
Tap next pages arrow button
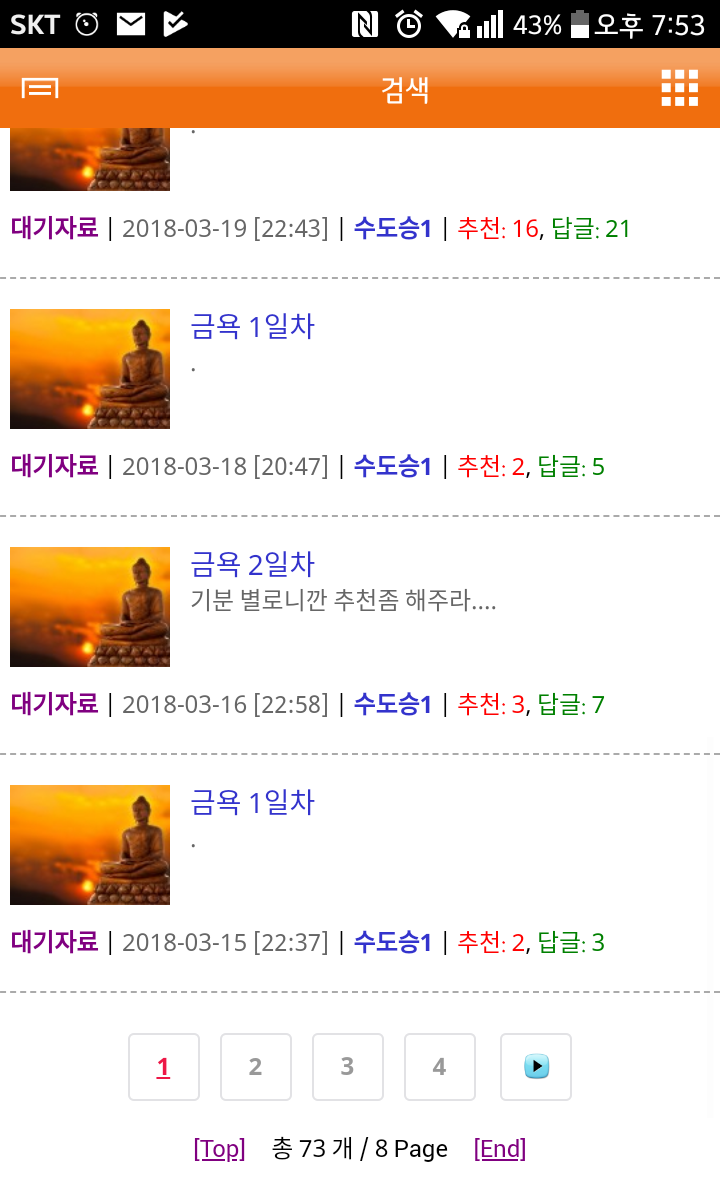pos(536,1067)
